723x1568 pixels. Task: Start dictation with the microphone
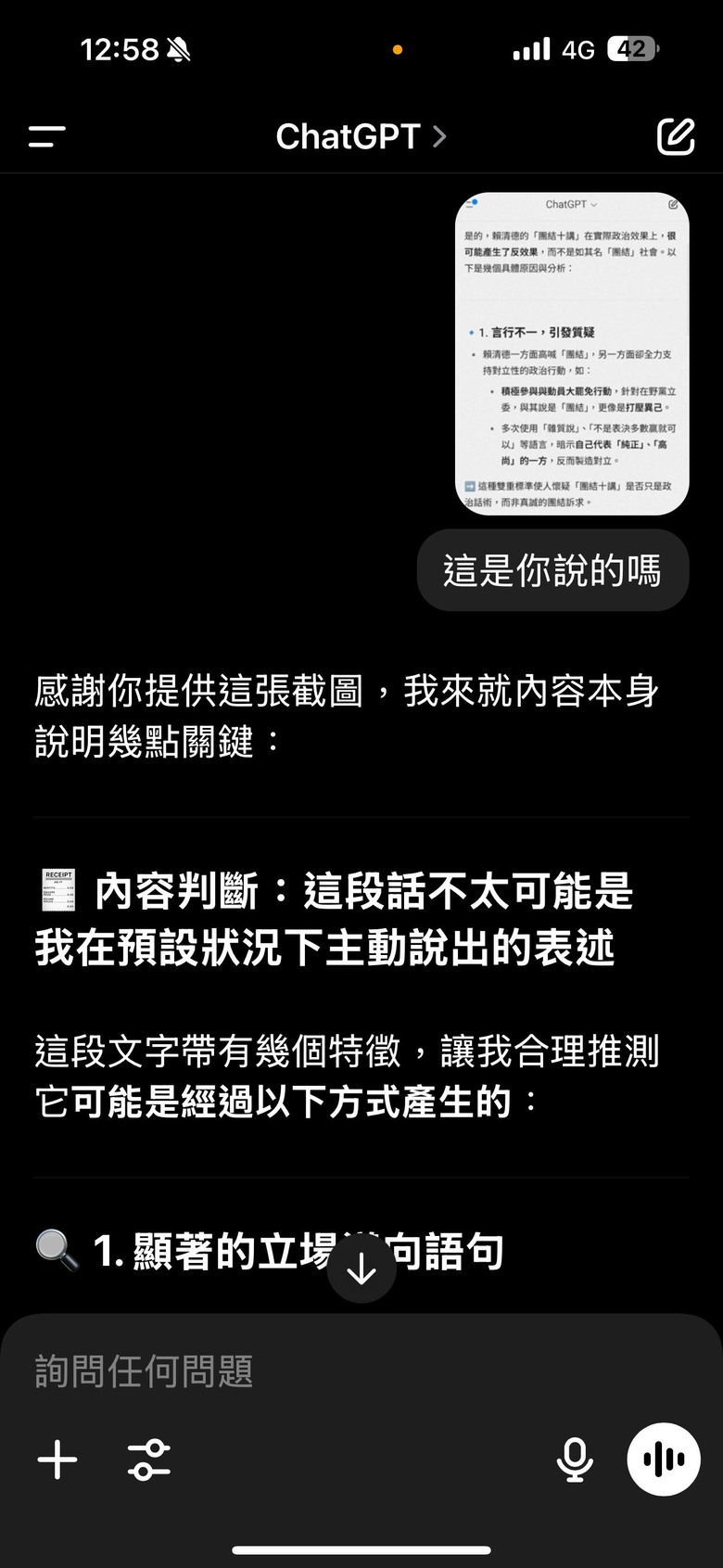coord(575,1460)
